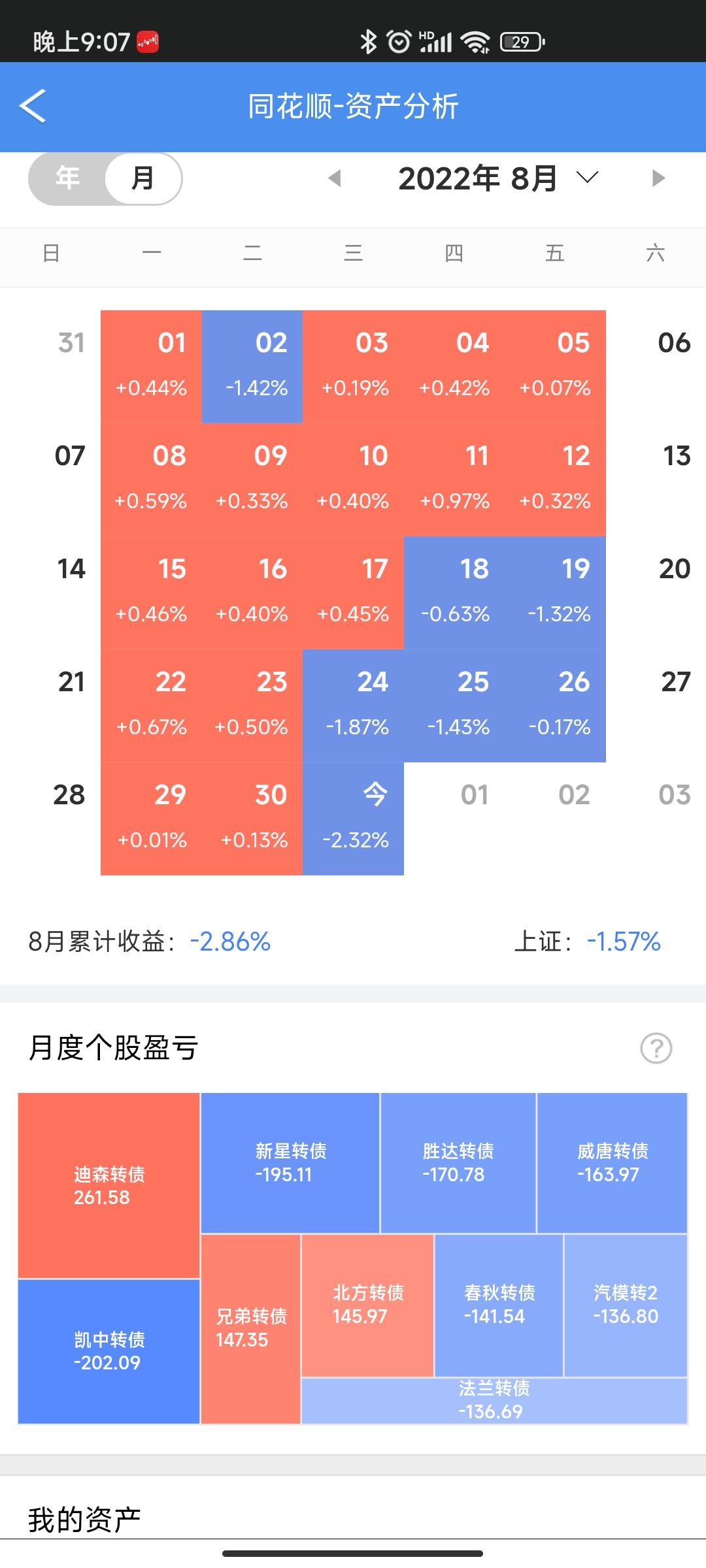Go to the previous month
The height and width of the screenshot is (1568, 706).
(x=335, y=178)
